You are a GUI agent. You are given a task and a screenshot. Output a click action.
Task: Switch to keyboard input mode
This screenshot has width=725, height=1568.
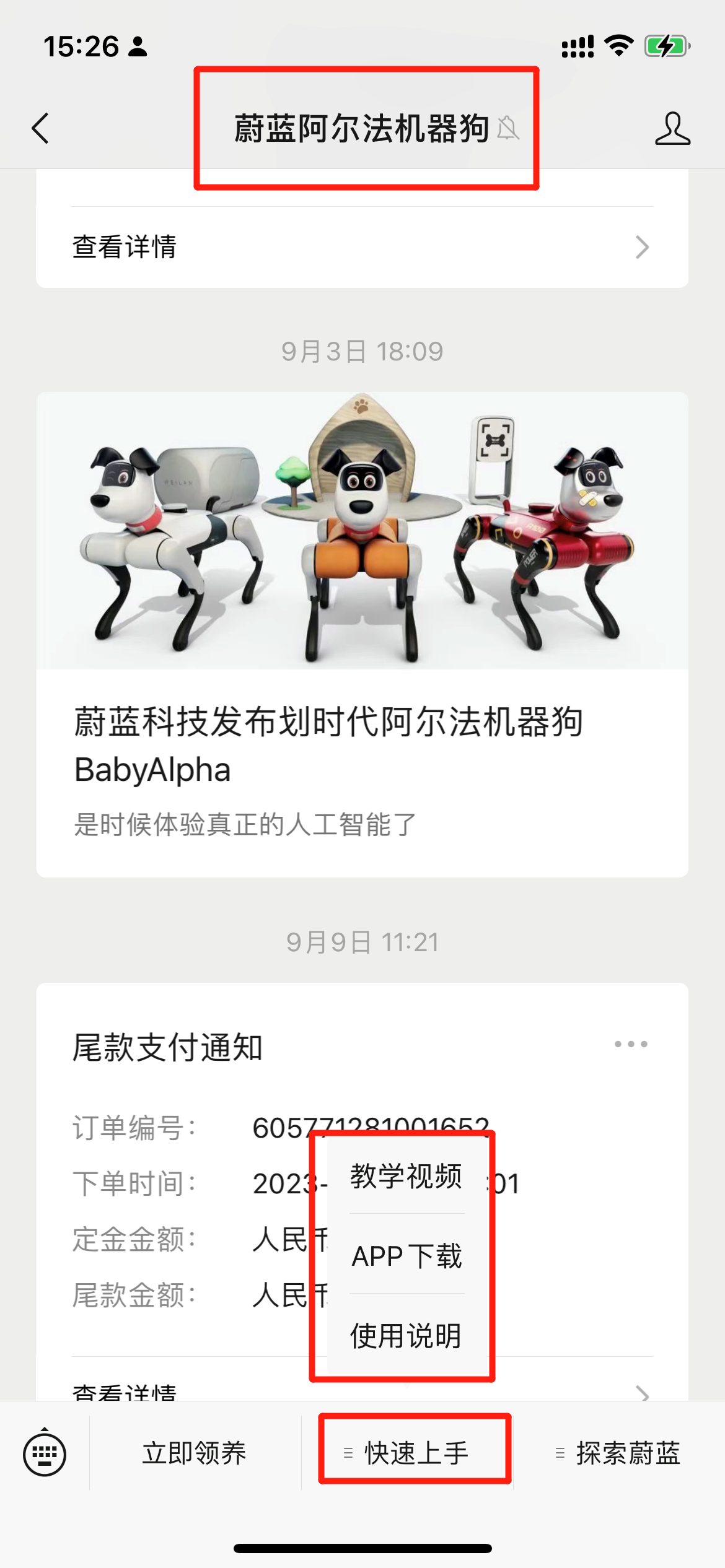(x=45, y=1453)
